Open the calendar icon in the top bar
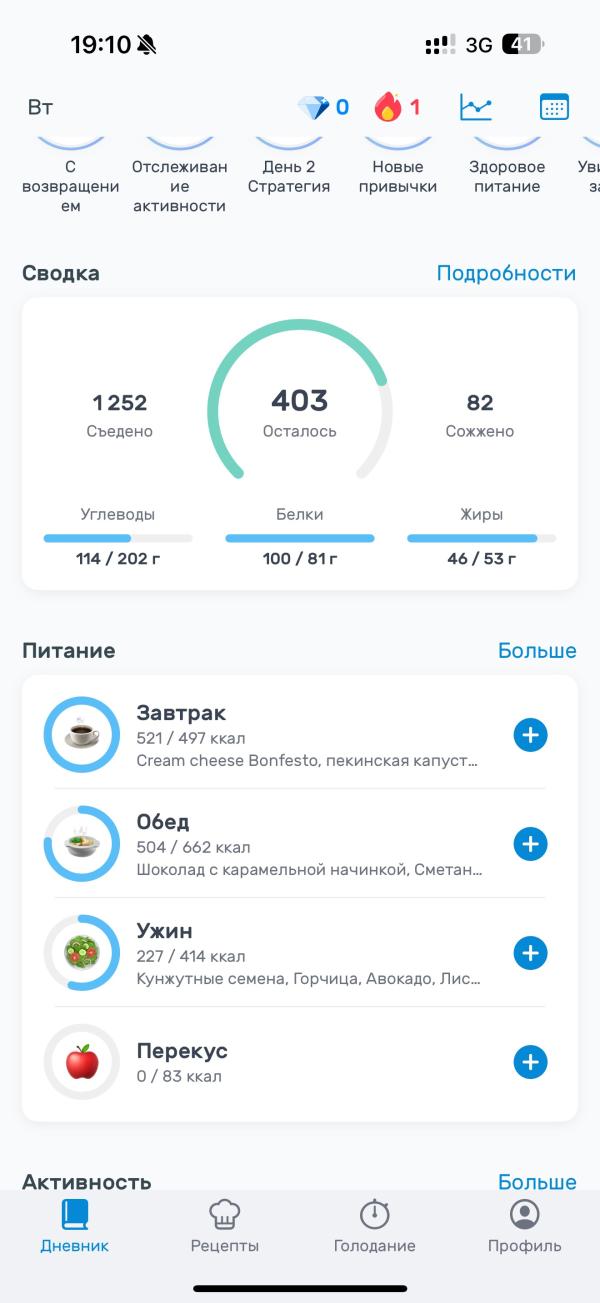The width and height of the screenshot is (600, 1303). [x=553, y=107]
